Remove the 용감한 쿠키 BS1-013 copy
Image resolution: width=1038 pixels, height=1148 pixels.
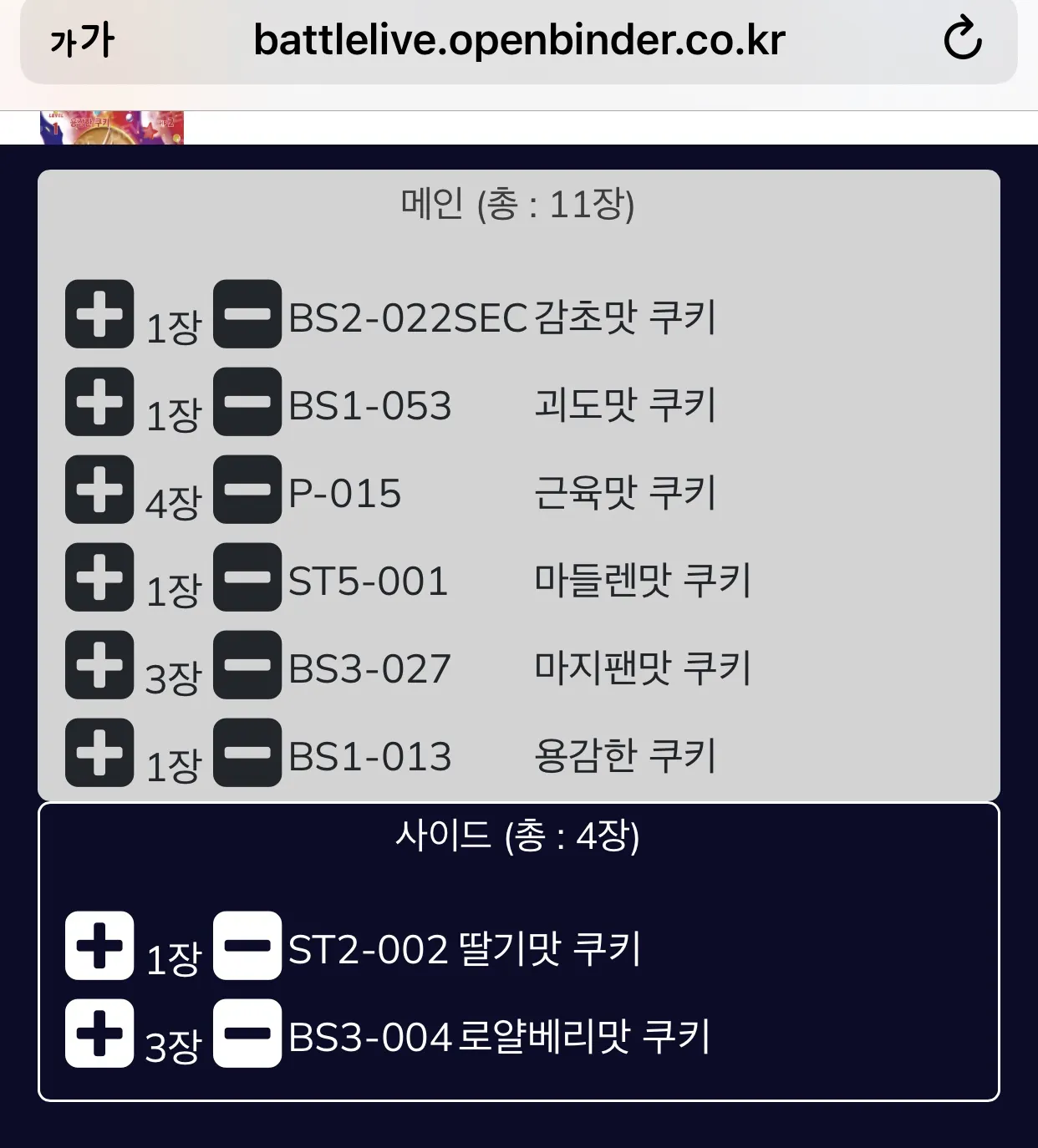(247, 753)
